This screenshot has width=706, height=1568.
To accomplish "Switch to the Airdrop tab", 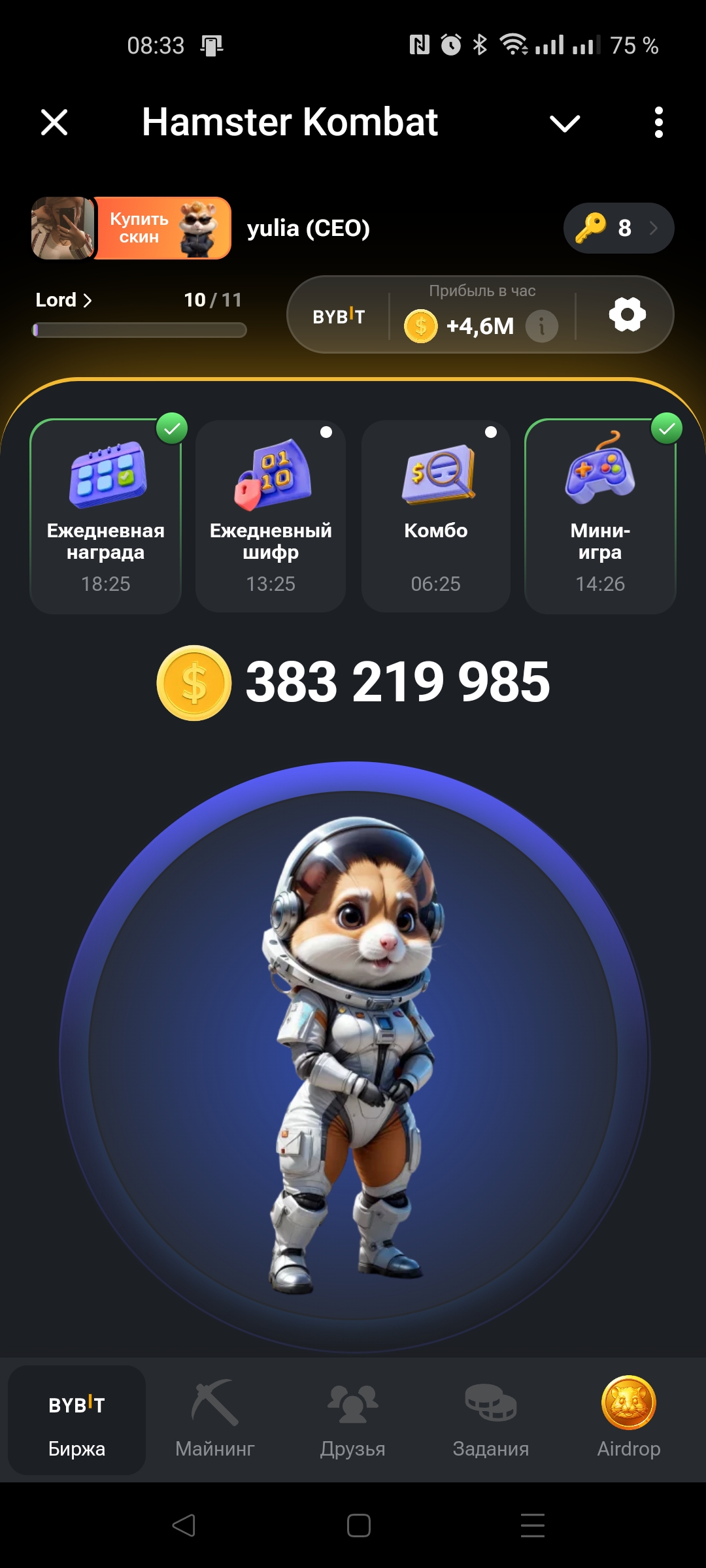I will pyautogui.click(x=629, y=1420).
